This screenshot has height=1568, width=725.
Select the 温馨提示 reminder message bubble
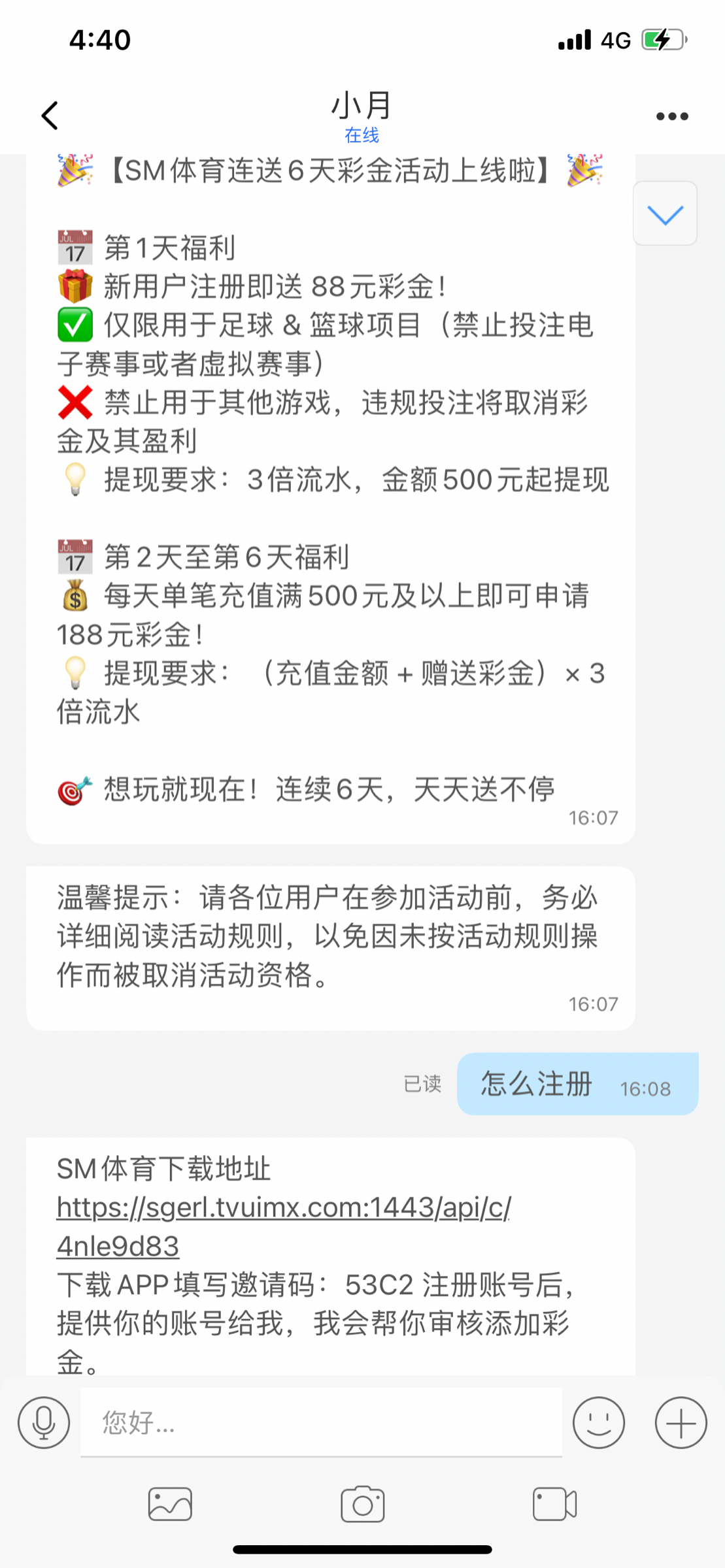click(330, 947)
